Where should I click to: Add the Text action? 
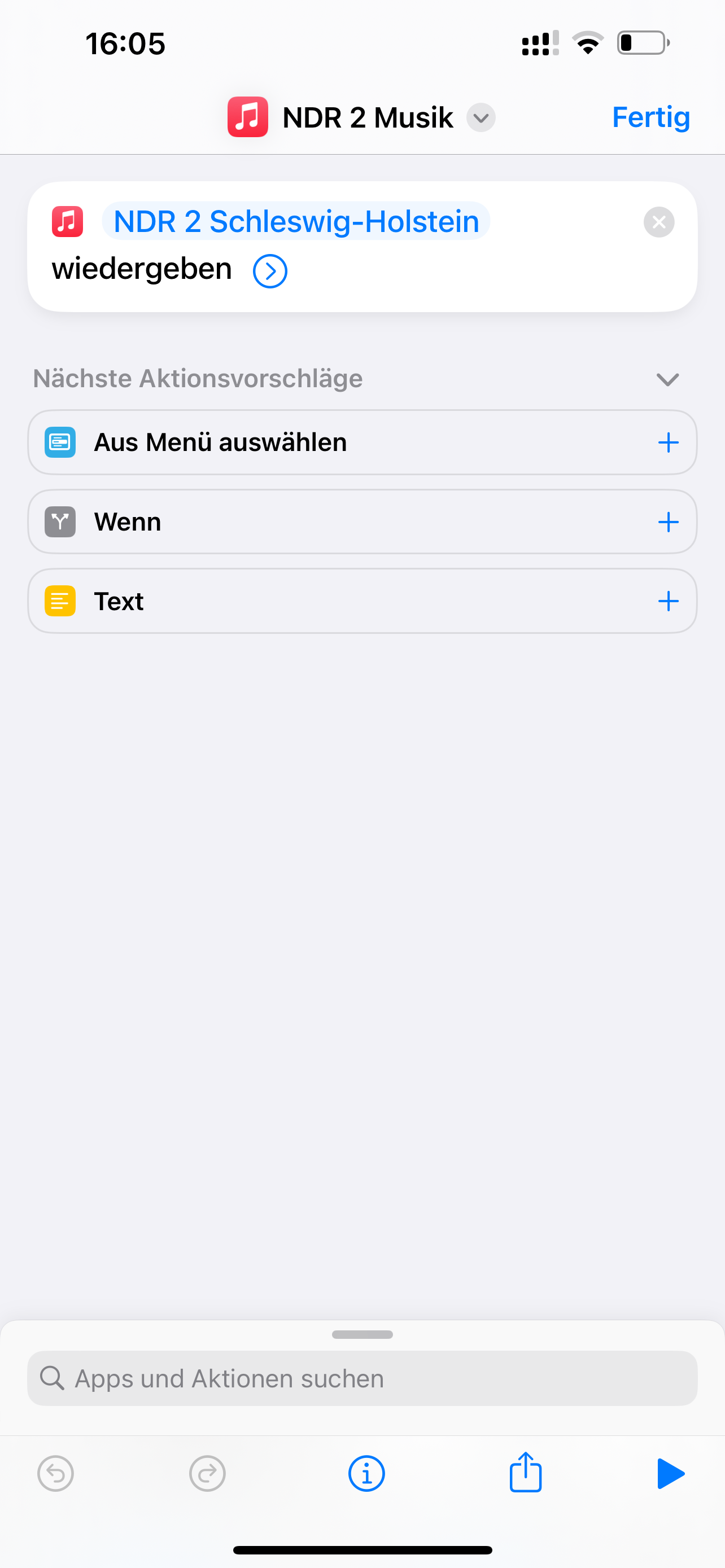click(x=668, y=601)
